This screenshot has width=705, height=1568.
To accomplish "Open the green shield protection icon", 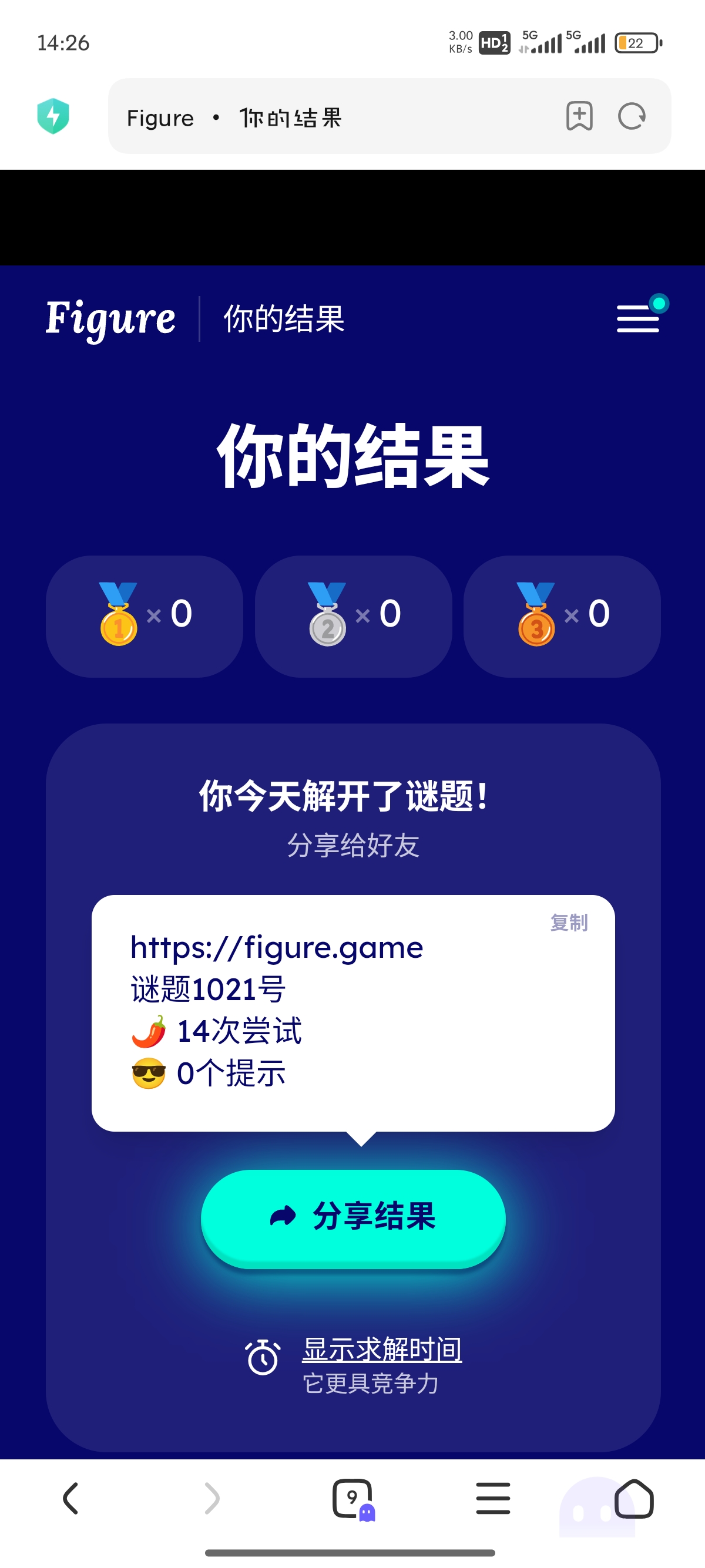I will click(53, 116).
